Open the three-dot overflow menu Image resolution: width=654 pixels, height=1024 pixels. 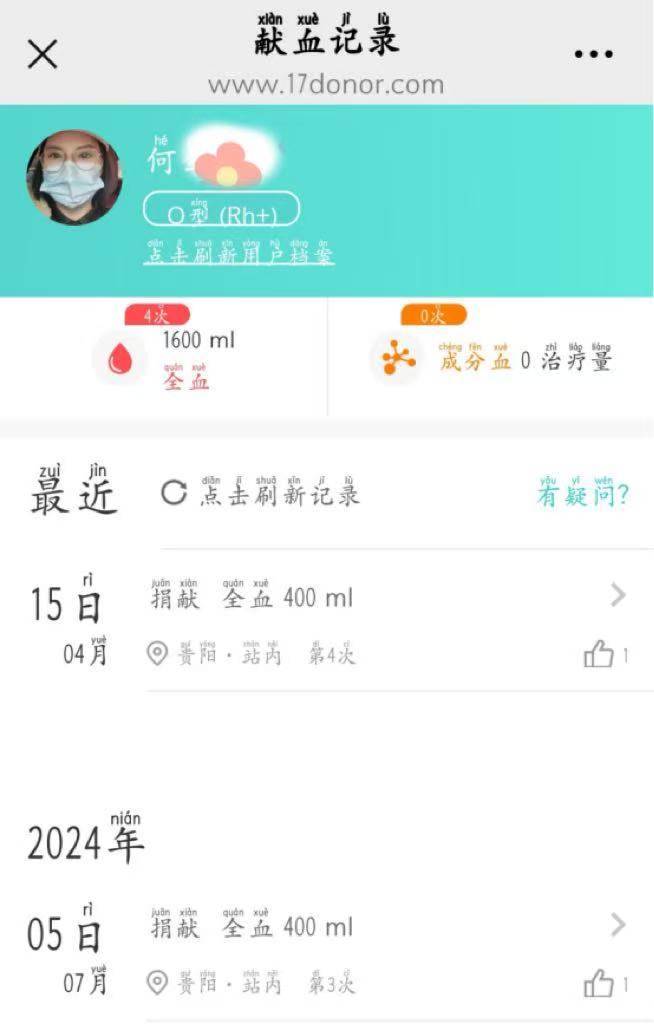tap(593, 54)
